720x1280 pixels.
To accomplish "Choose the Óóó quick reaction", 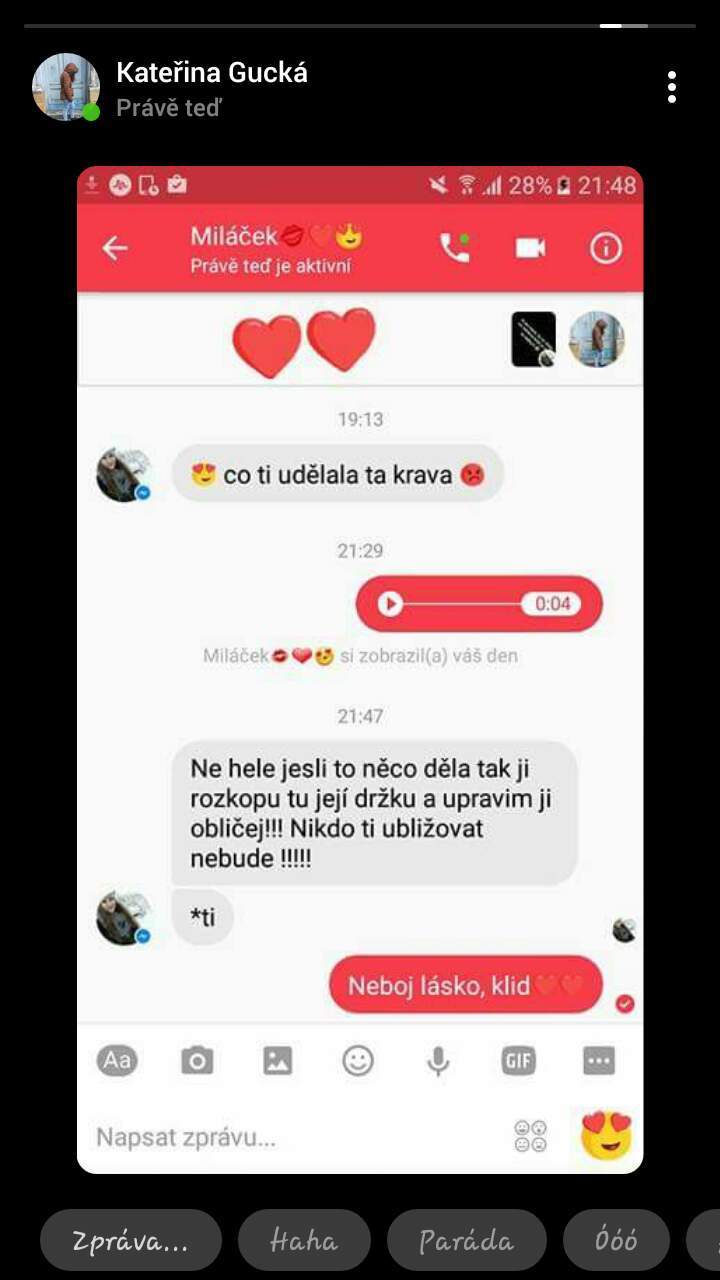I will coord(616,1240).
